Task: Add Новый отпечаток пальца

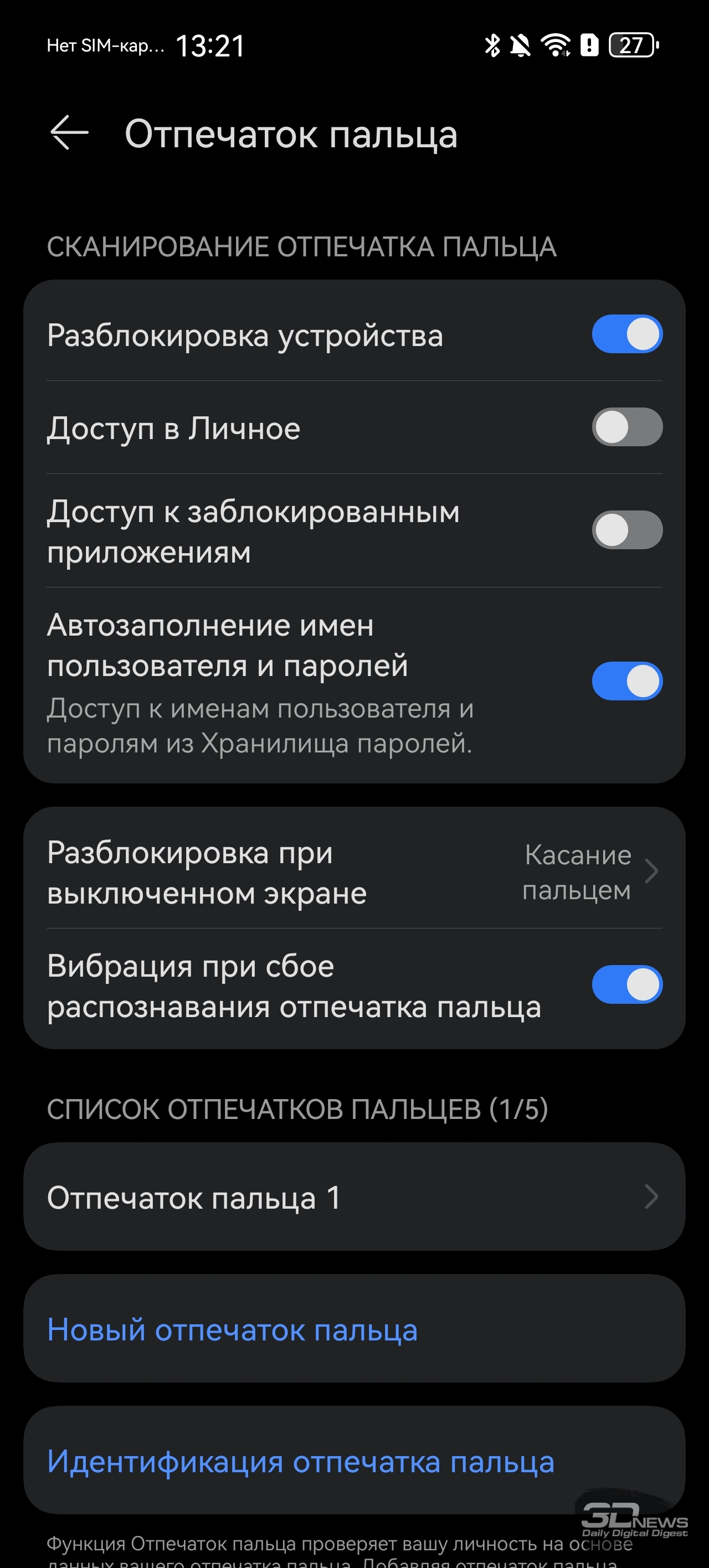Action: [232, 1329]
